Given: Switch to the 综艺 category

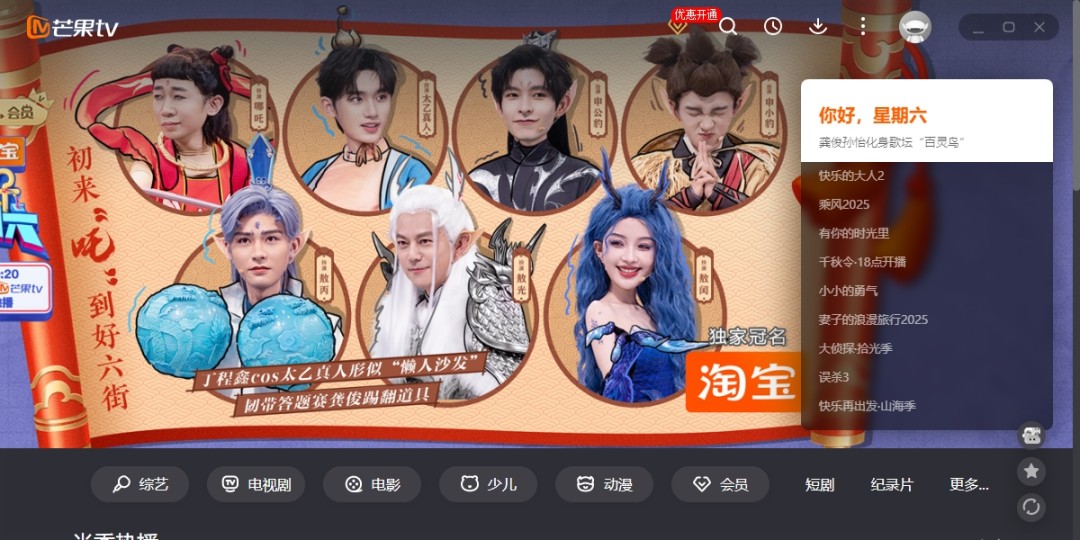Looking at the screenshot, I should click(x=140, y=484).
